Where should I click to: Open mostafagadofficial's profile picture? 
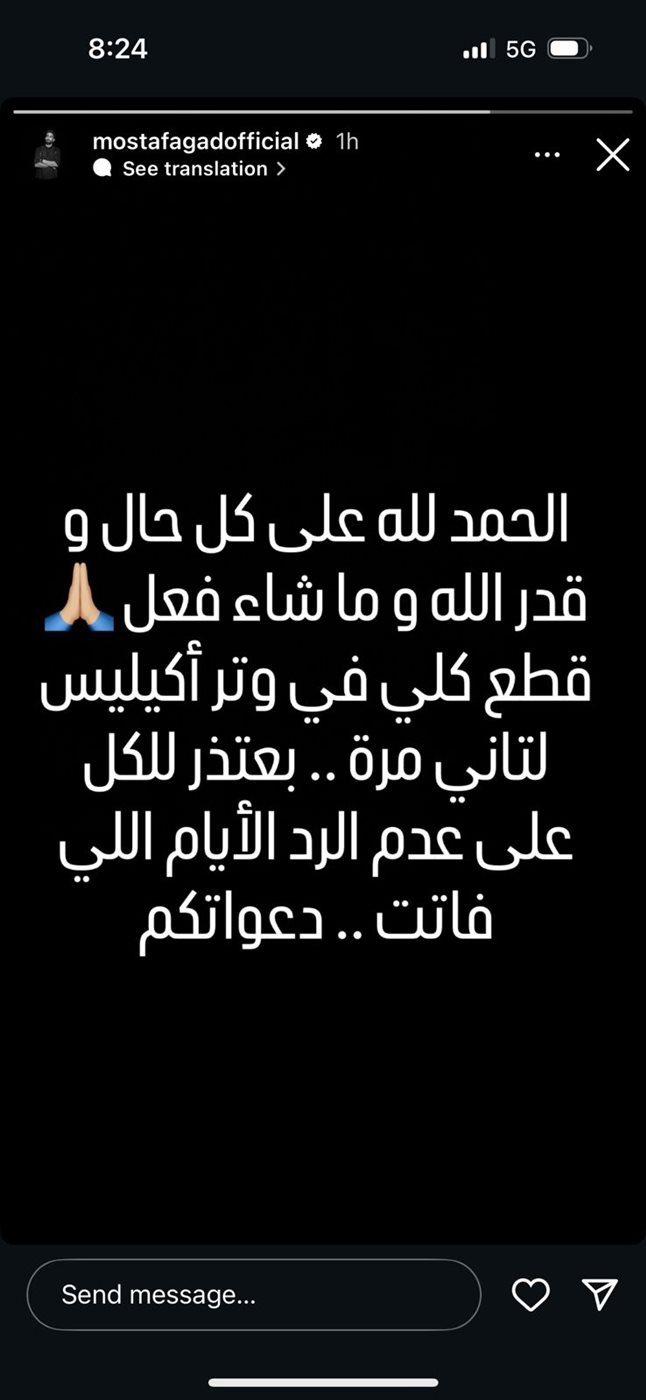(47, 155)
